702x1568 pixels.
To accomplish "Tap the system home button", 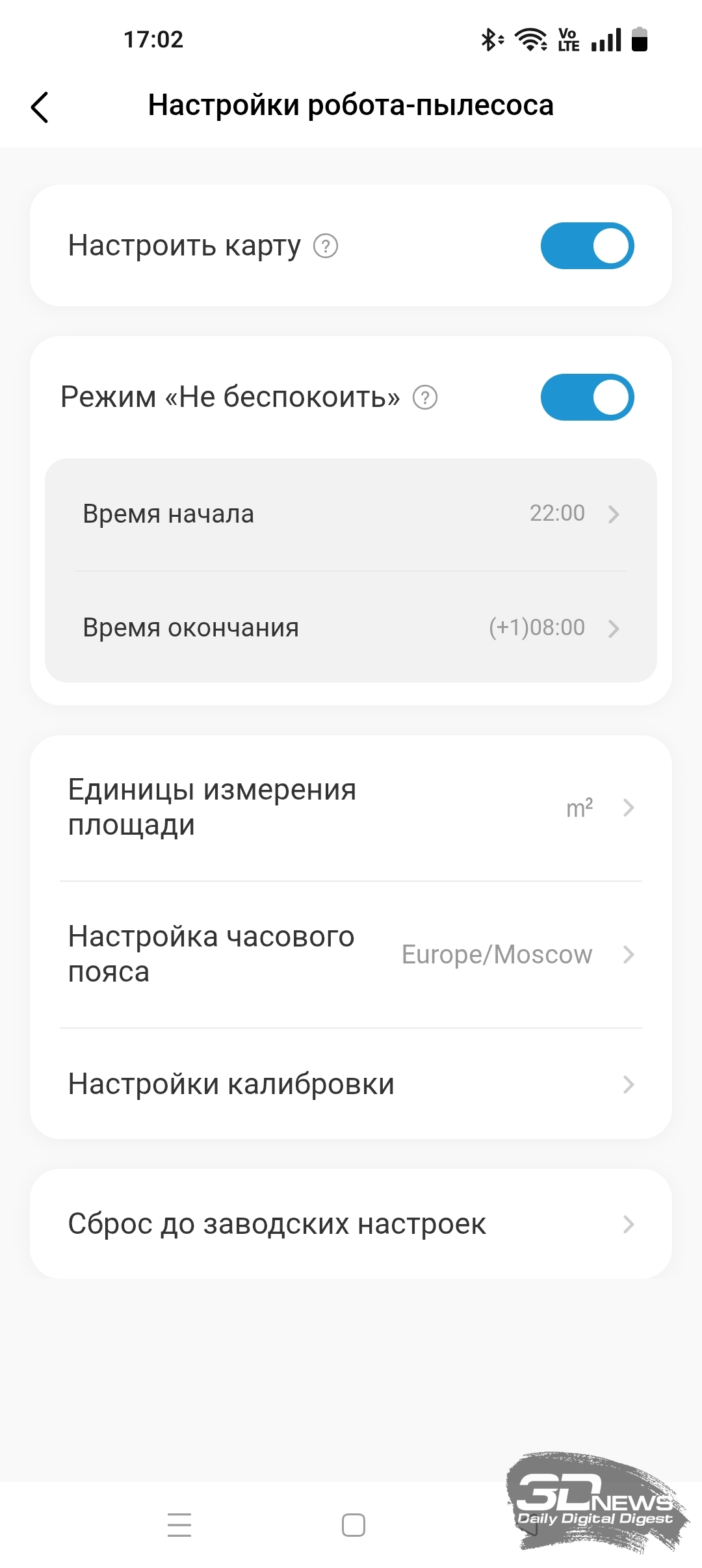I will tap(354, 1525).
